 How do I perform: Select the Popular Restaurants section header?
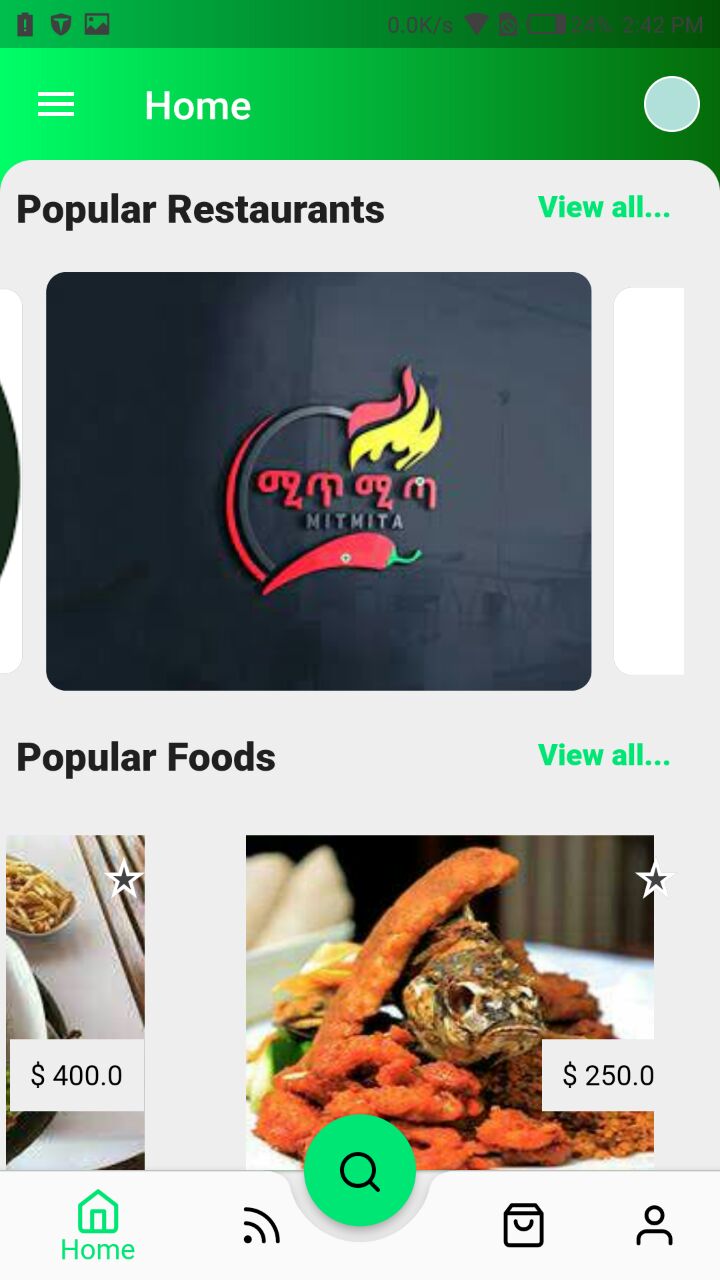tap(200, 208)
